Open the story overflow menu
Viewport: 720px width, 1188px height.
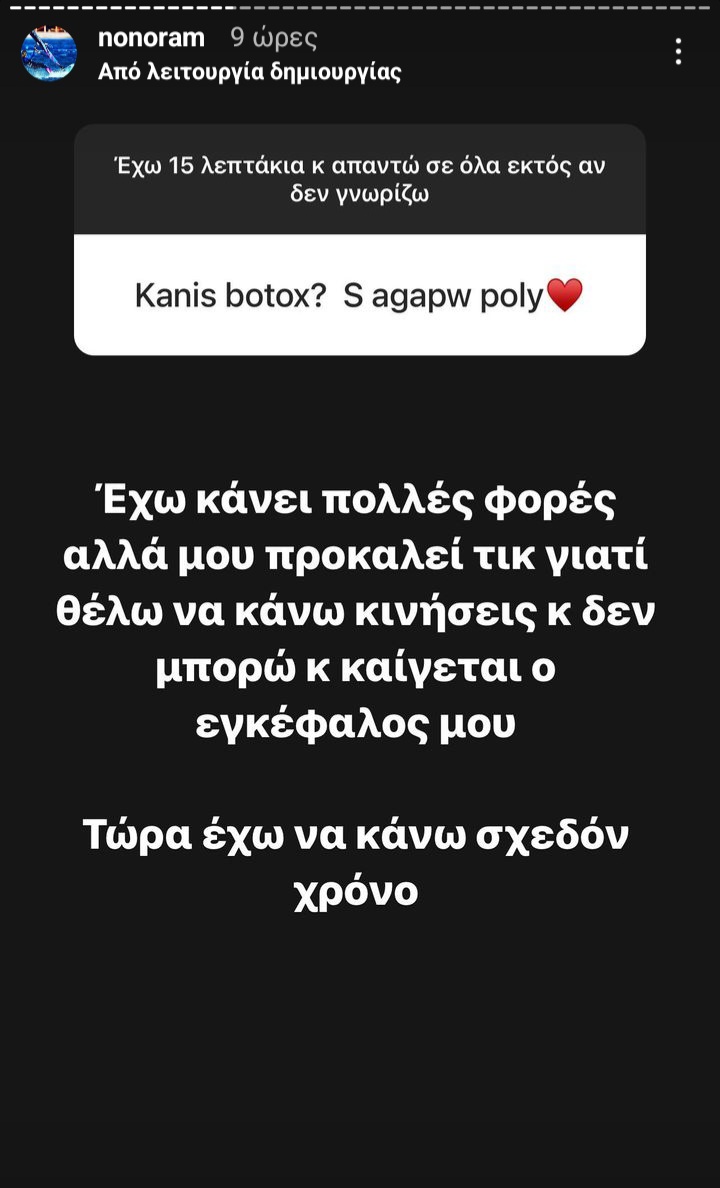678,52
